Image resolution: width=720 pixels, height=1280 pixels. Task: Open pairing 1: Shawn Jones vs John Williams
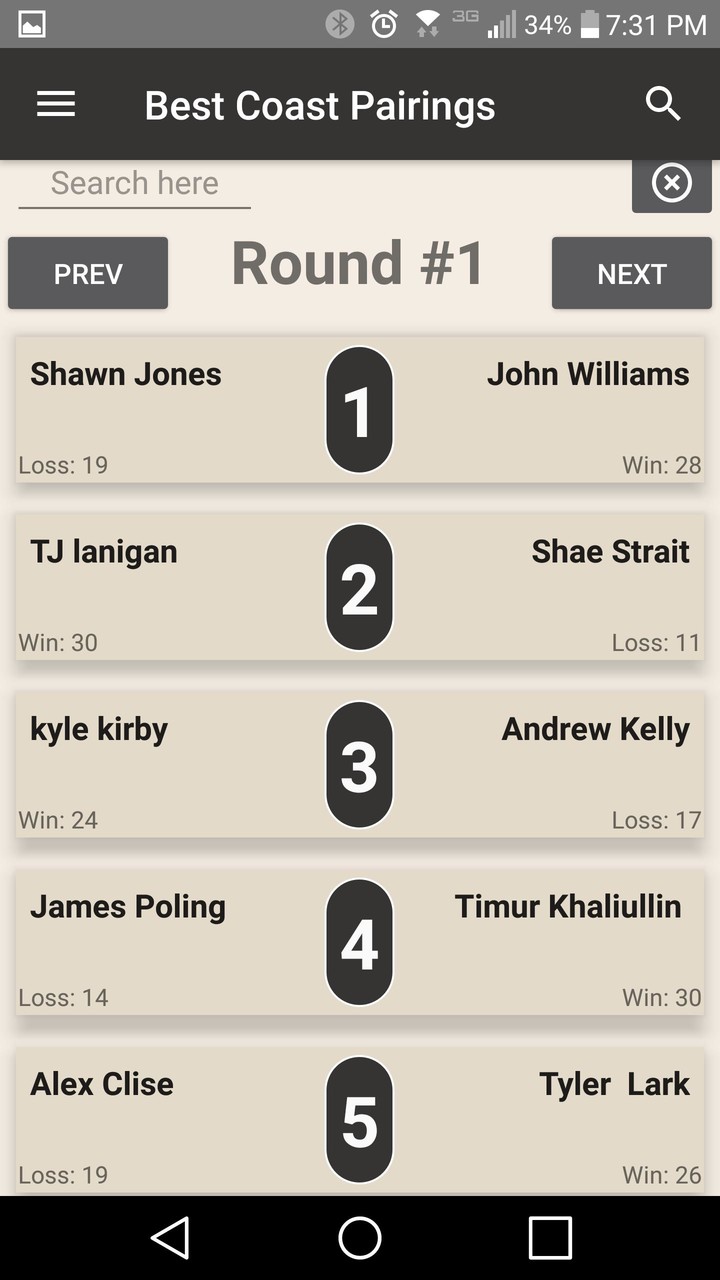(360, 410)
